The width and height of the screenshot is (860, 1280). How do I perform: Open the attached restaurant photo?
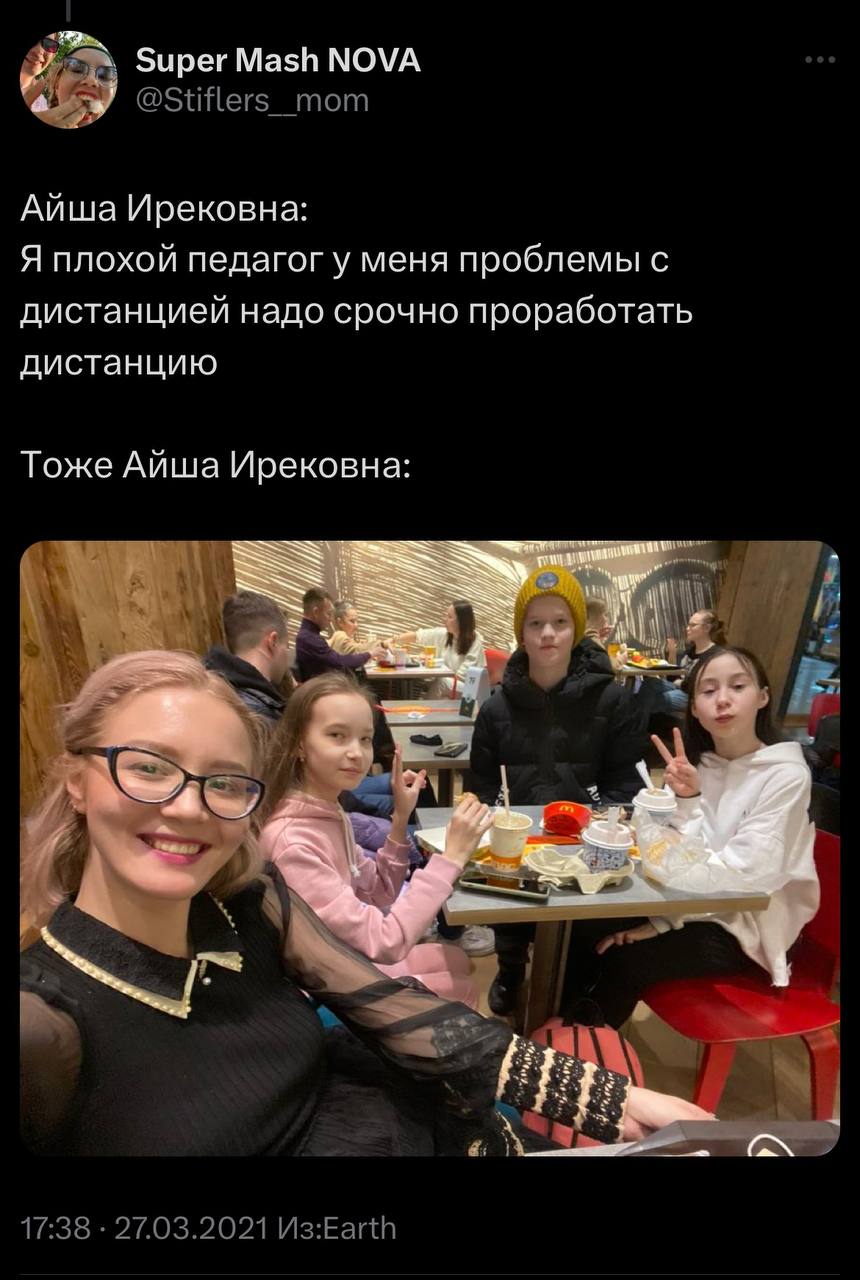pyautogui.click(x=429, y=848)
